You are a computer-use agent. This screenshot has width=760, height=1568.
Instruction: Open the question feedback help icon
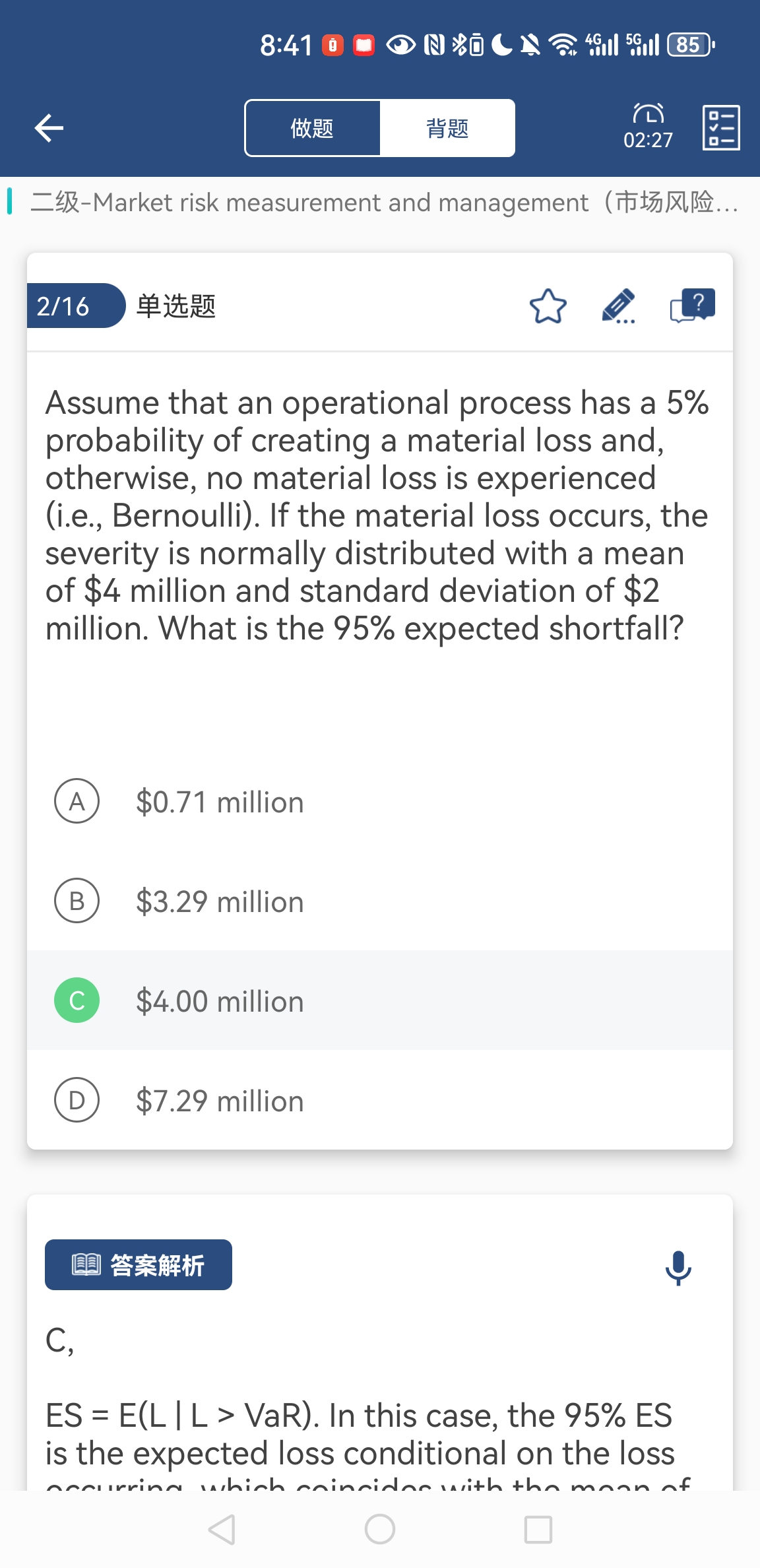coord(692,306)
